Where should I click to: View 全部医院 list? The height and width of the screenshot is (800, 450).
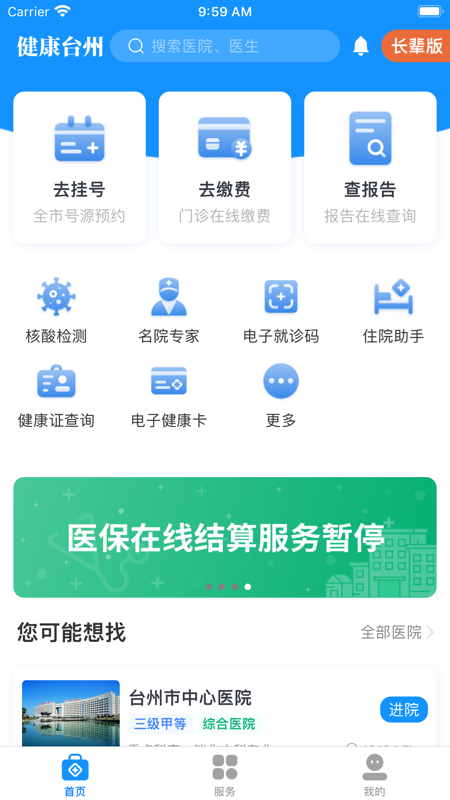[397, 633]
